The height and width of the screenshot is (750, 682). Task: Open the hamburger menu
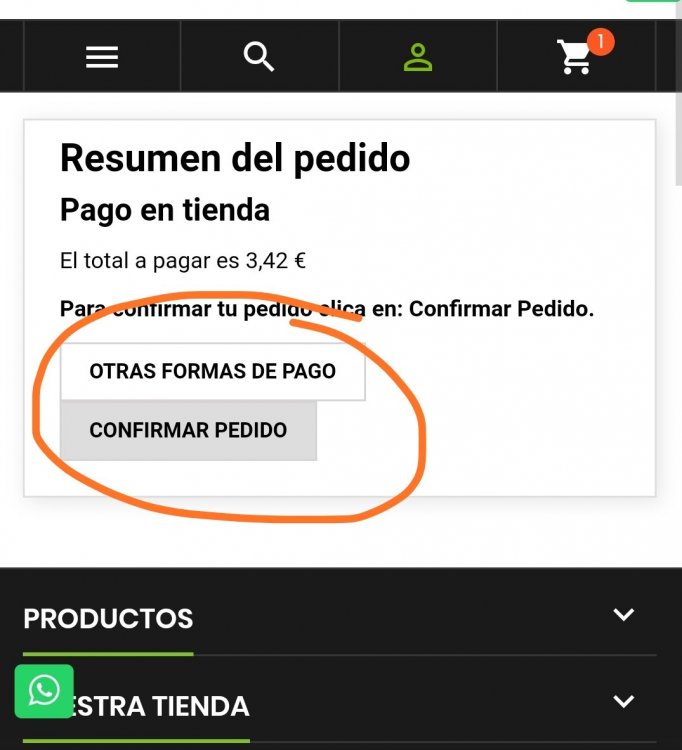tap(102, 58)
